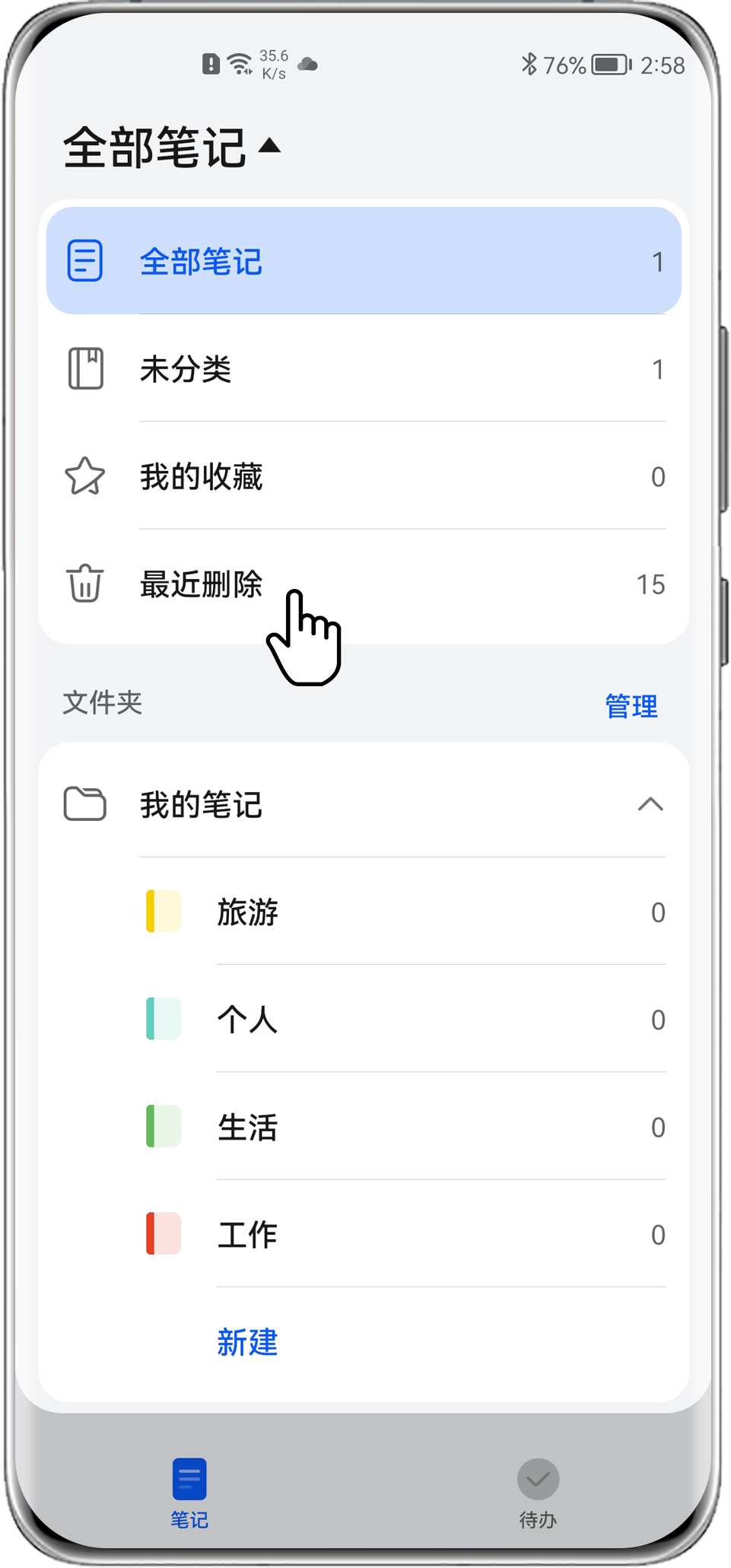731x1568 pixels.
Task: Open 管理 to manage folders
Action: 631,704
